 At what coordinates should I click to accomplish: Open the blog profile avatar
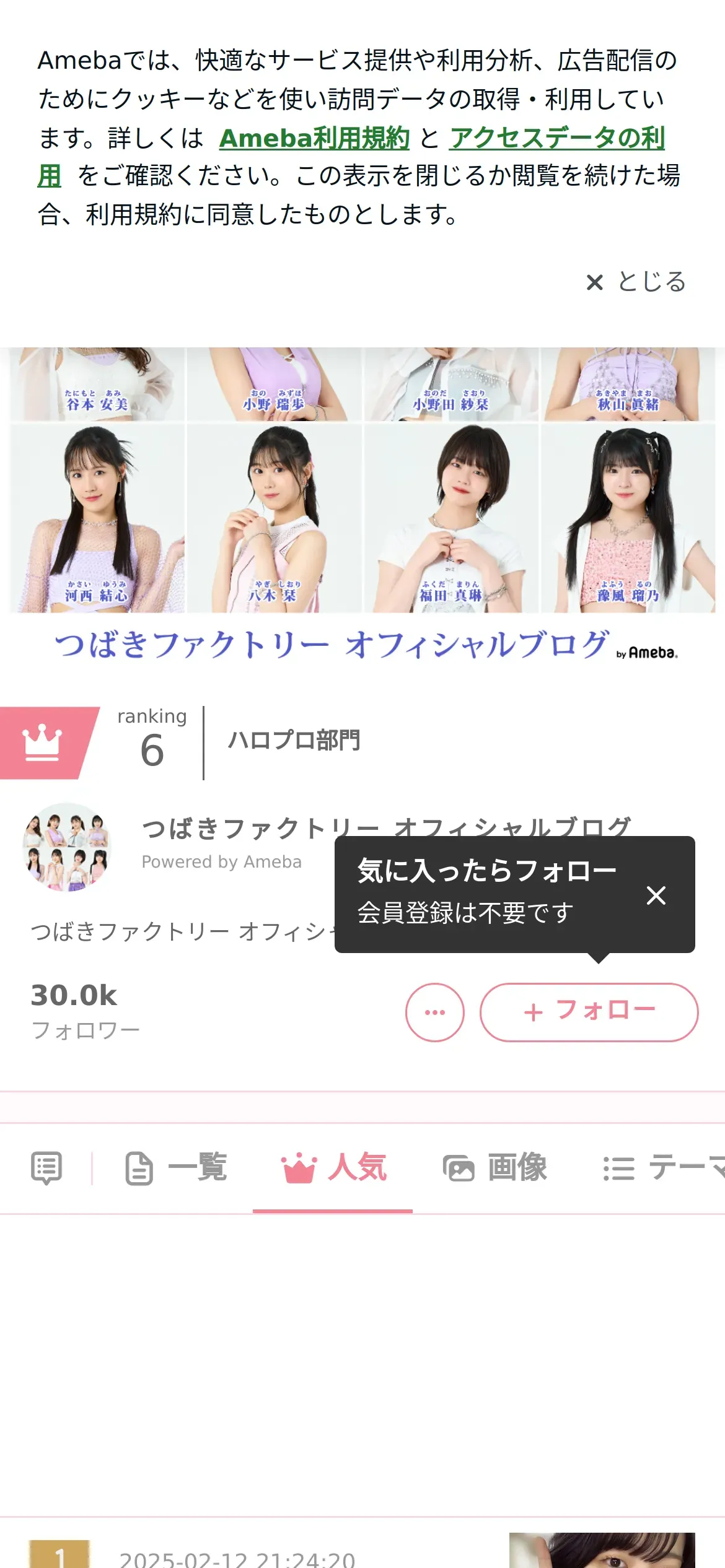(x=67, y=847)
